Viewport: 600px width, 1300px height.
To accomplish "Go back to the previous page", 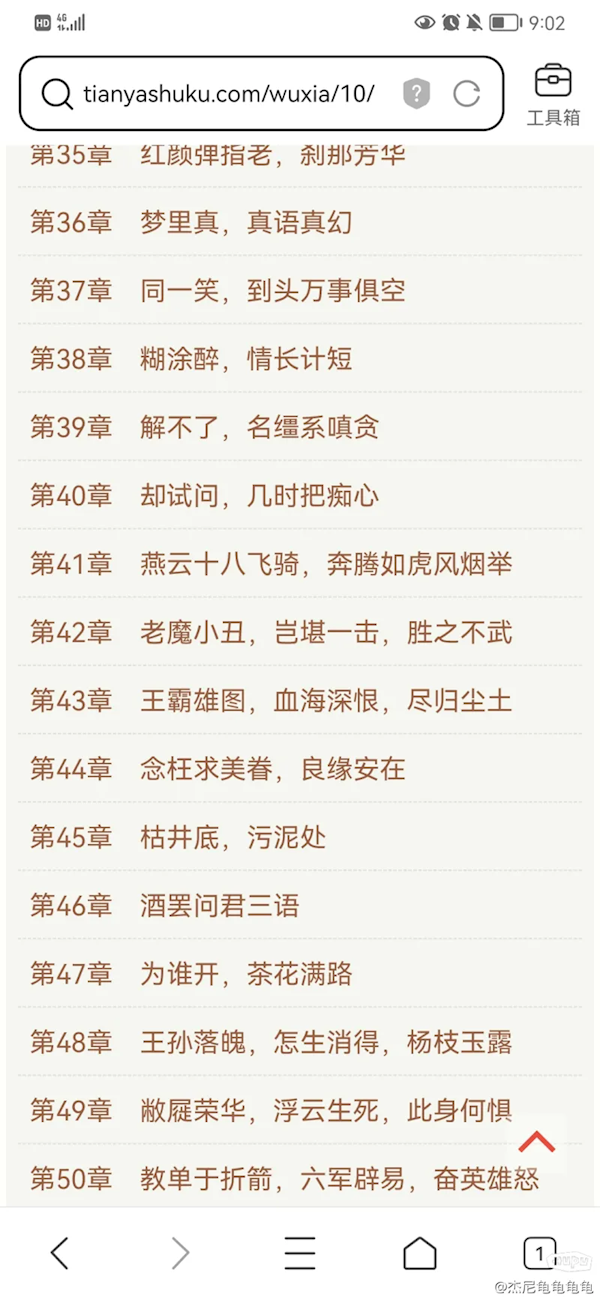I will [x=60, y=1252].
